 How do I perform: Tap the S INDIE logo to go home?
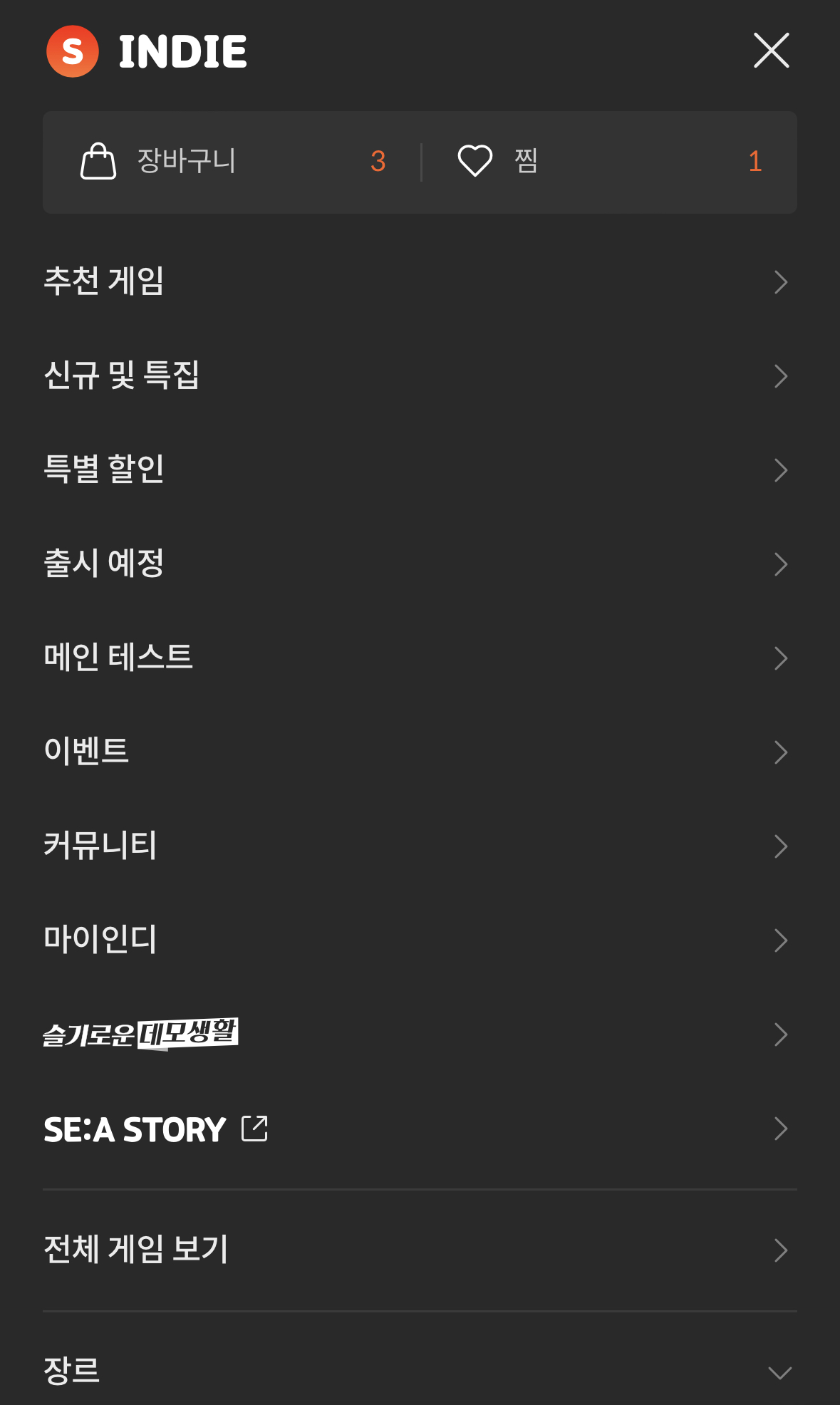147,51
